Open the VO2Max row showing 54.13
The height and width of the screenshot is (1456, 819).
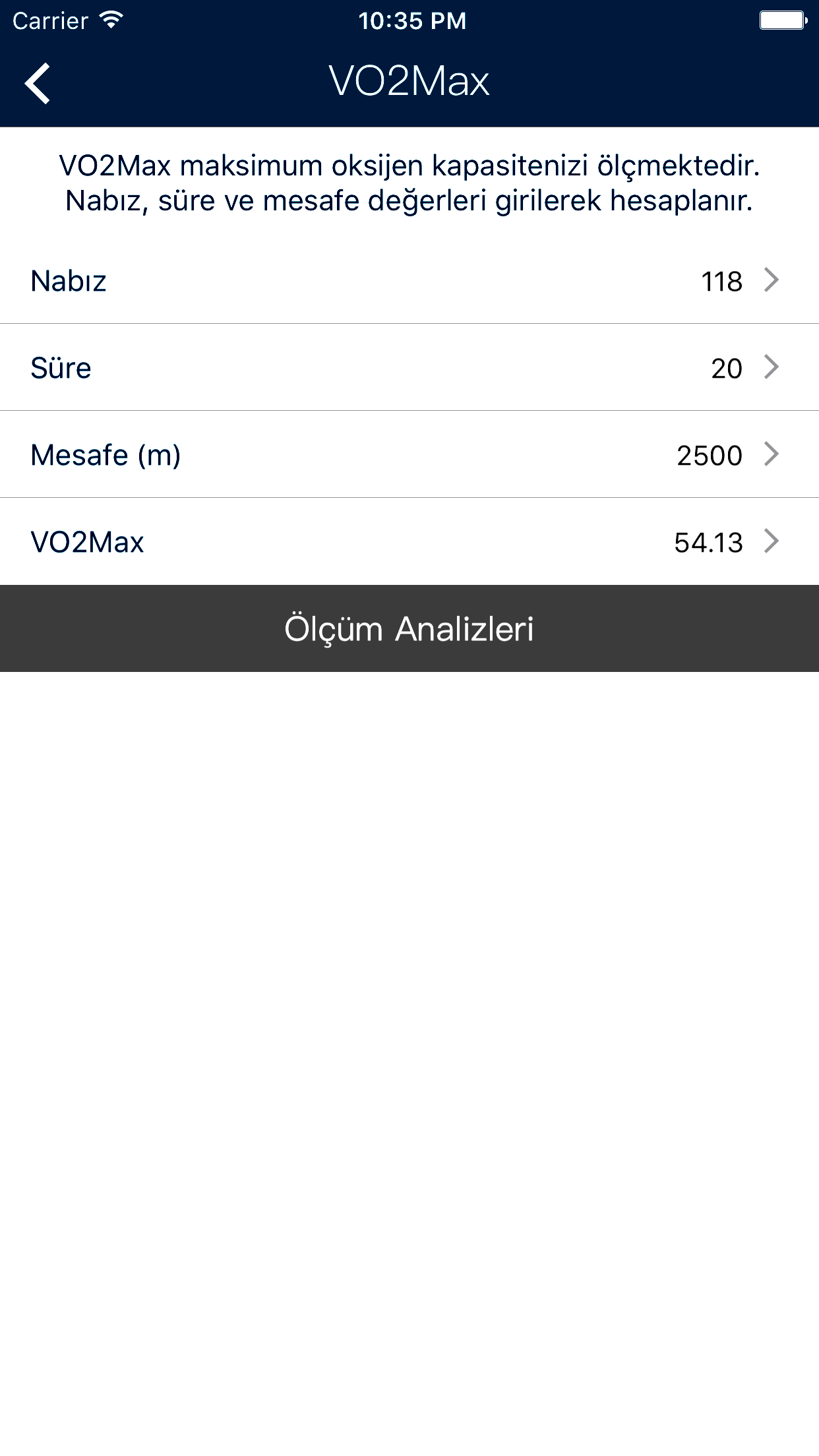tap(409, 542)
